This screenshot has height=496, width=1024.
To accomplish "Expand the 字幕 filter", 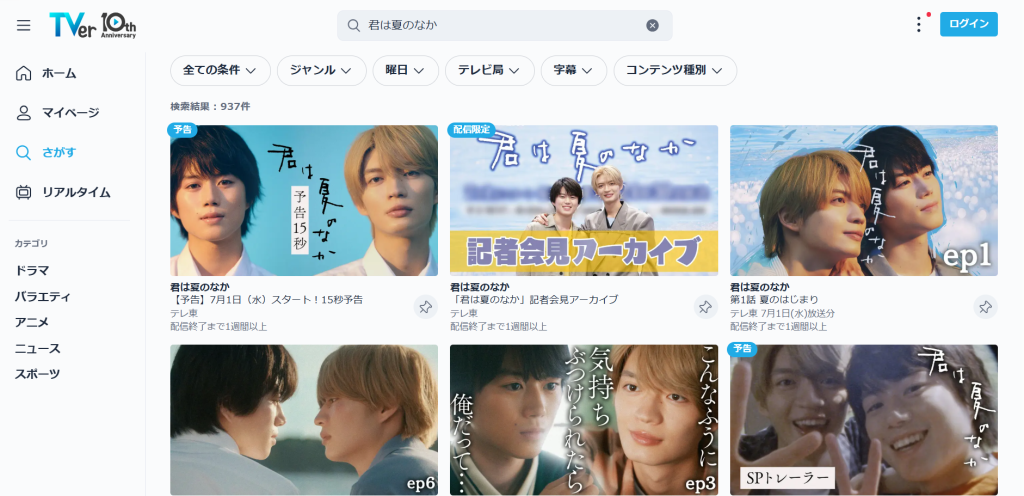I will tap(573, 70).
